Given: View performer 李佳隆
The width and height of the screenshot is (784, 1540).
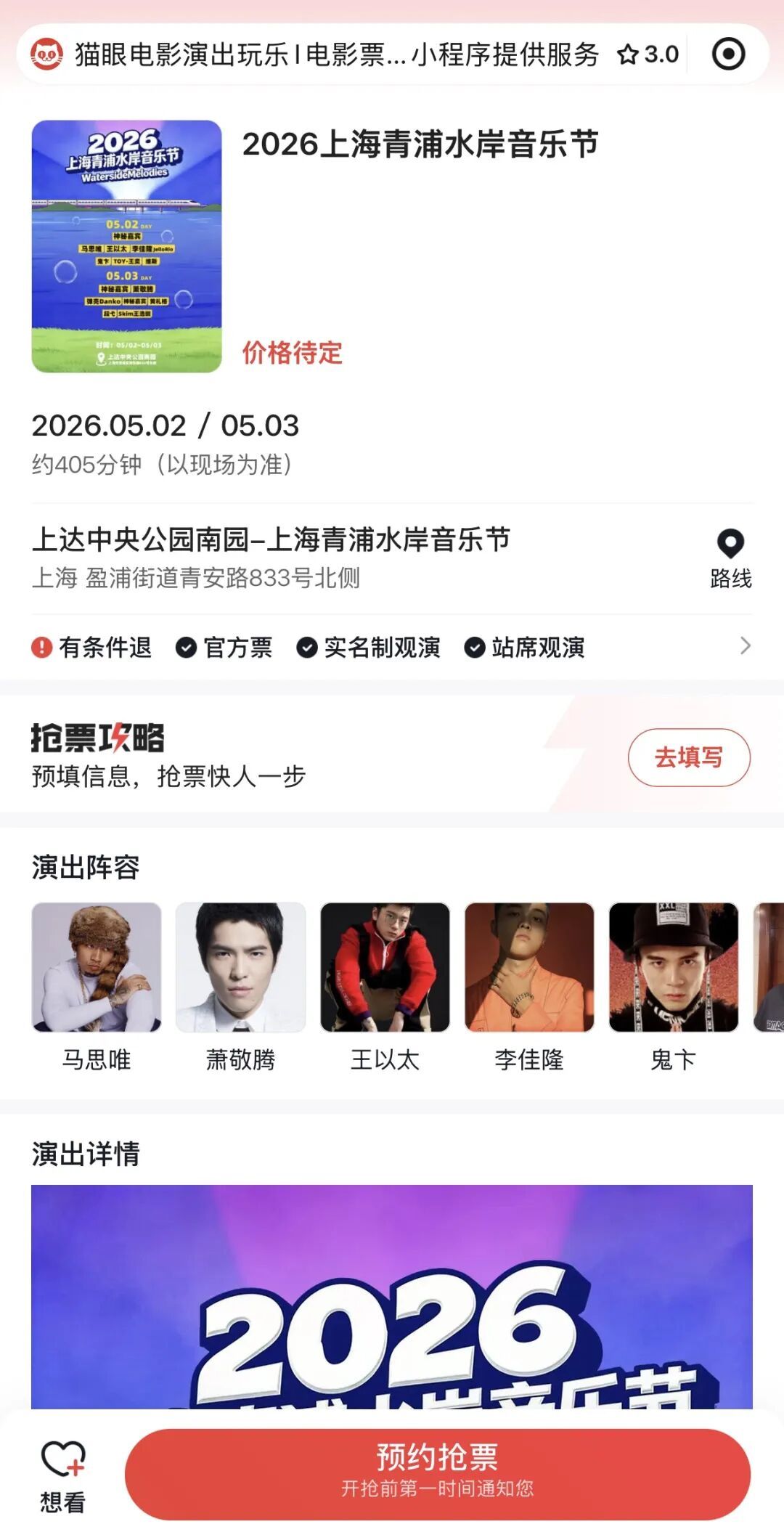Looking at the screenshot, I should (x=529, y=967).
